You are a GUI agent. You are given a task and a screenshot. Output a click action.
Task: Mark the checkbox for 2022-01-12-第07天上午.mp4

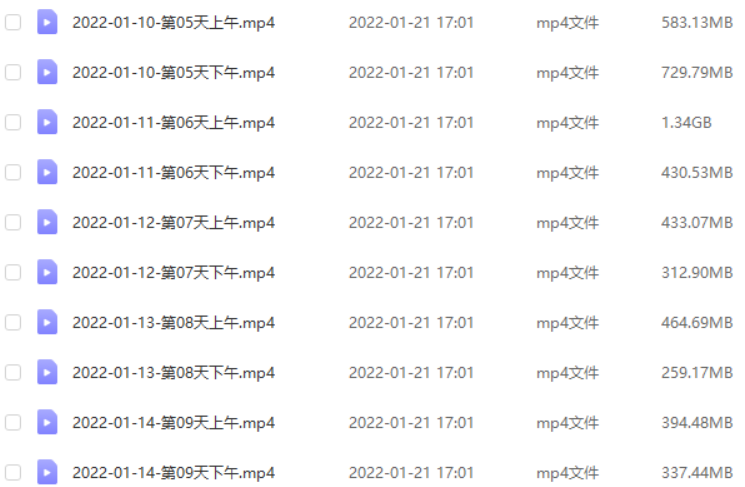13,222
